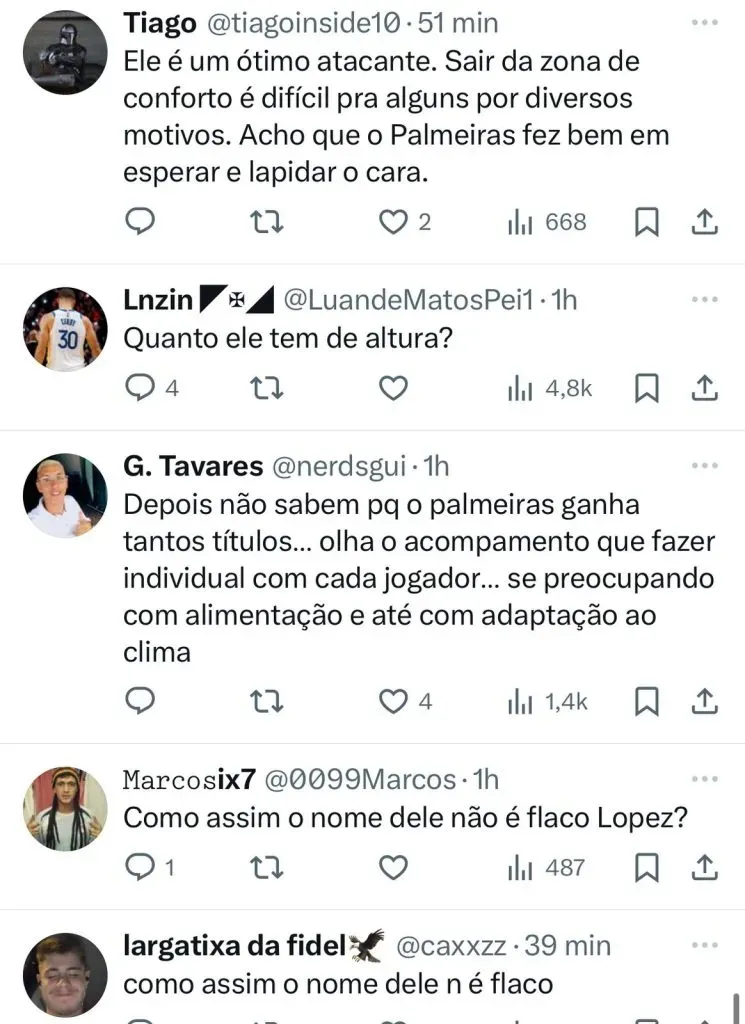This screenshot has width=745, height=1024.
Task: Reply to Tiago's tweet
Action: (x=140, y=222)
